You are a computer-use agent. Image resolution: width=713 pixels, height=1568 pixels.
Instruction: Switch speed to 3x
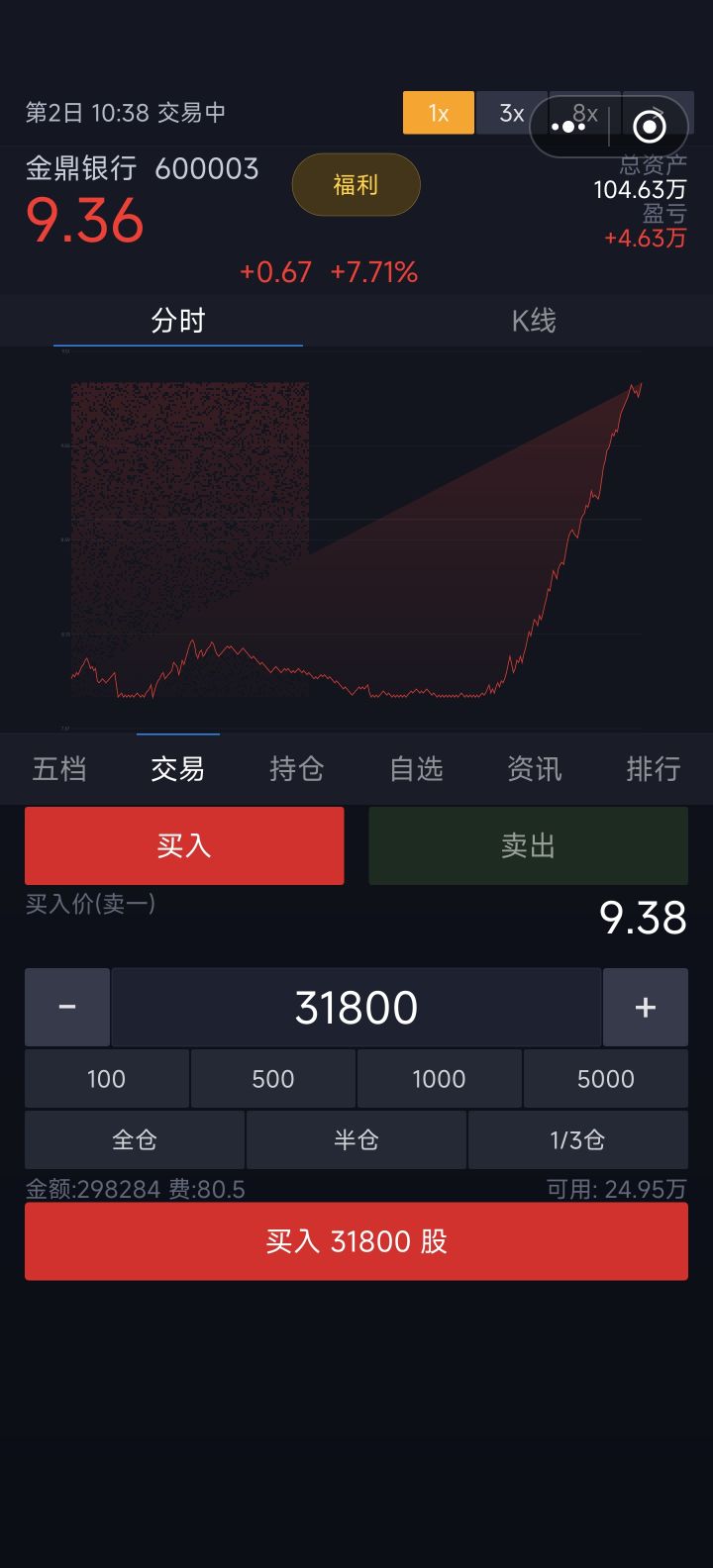511,113
